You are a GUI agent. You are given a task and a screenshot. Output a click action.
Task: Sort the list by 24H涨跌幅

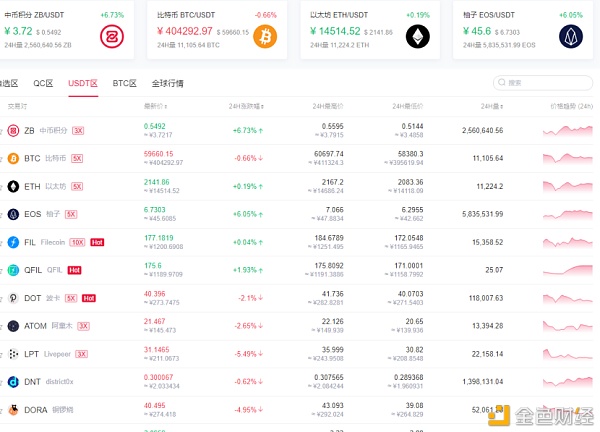246,106
